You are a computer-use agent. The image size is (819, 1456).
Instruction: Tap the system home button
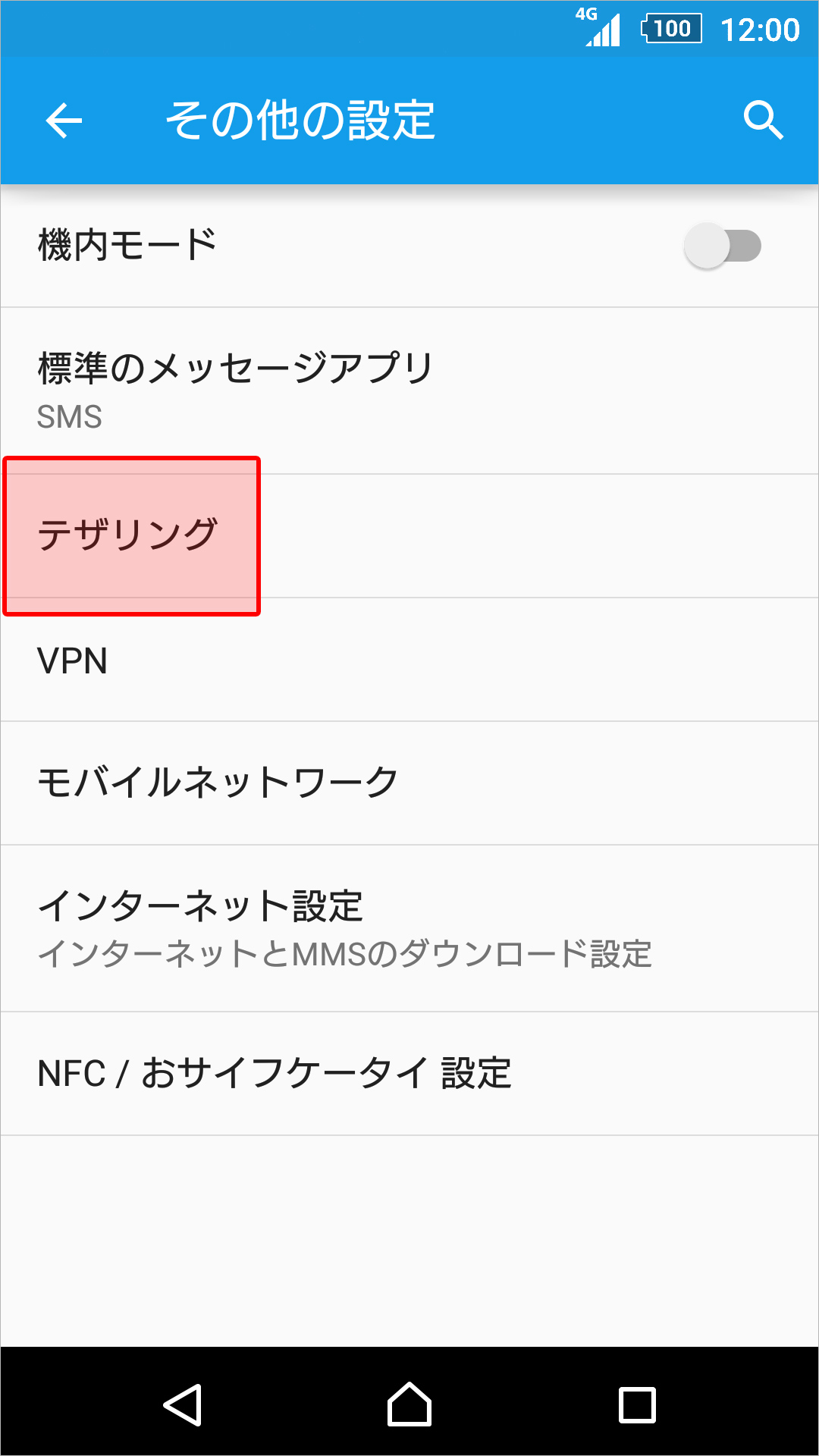(x=409, y=1404)
